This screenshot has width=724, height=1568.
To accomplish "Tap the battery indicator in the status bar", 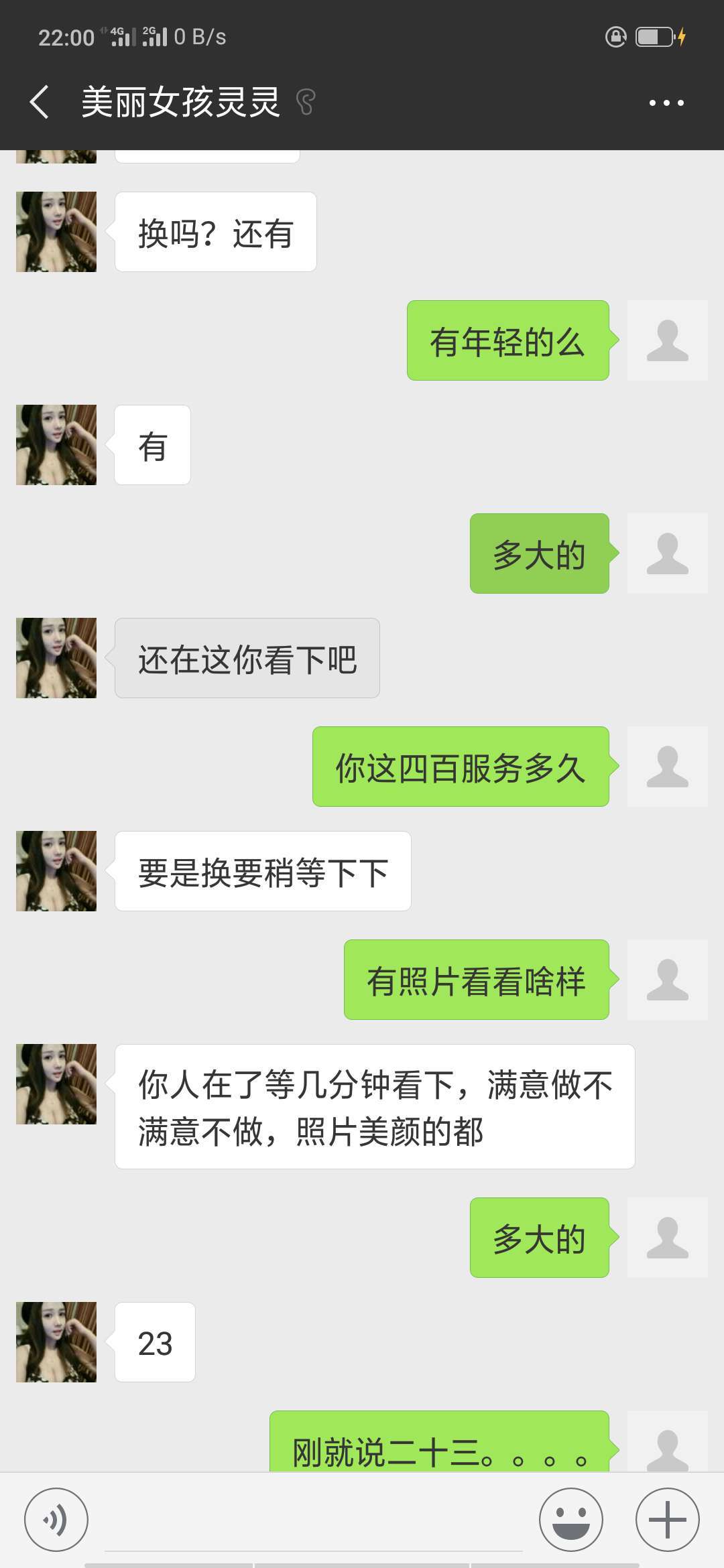I will (x=651, y=37).
